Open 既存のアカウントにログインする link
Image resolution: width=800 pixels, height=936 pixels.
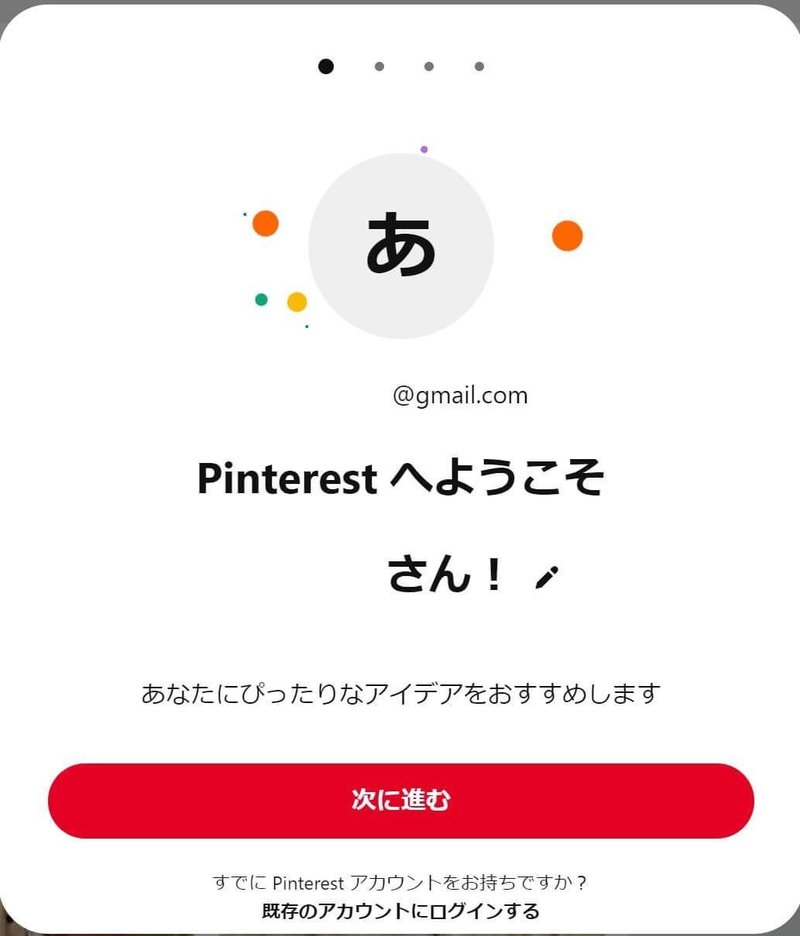click(400, 911)
